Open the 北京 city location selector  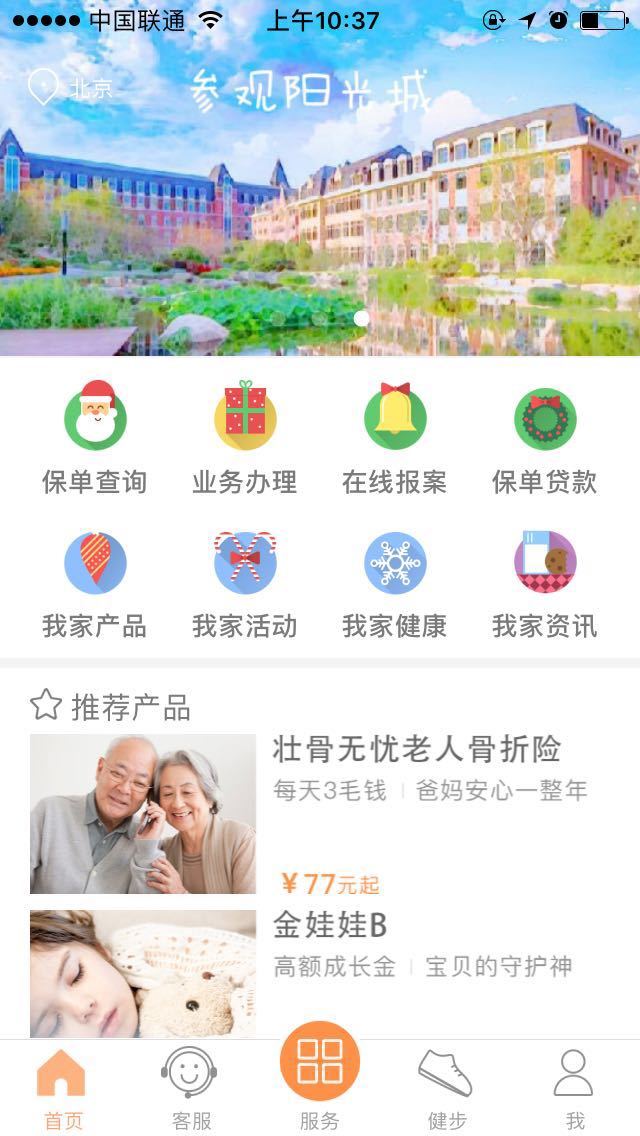tap(70, 88)
